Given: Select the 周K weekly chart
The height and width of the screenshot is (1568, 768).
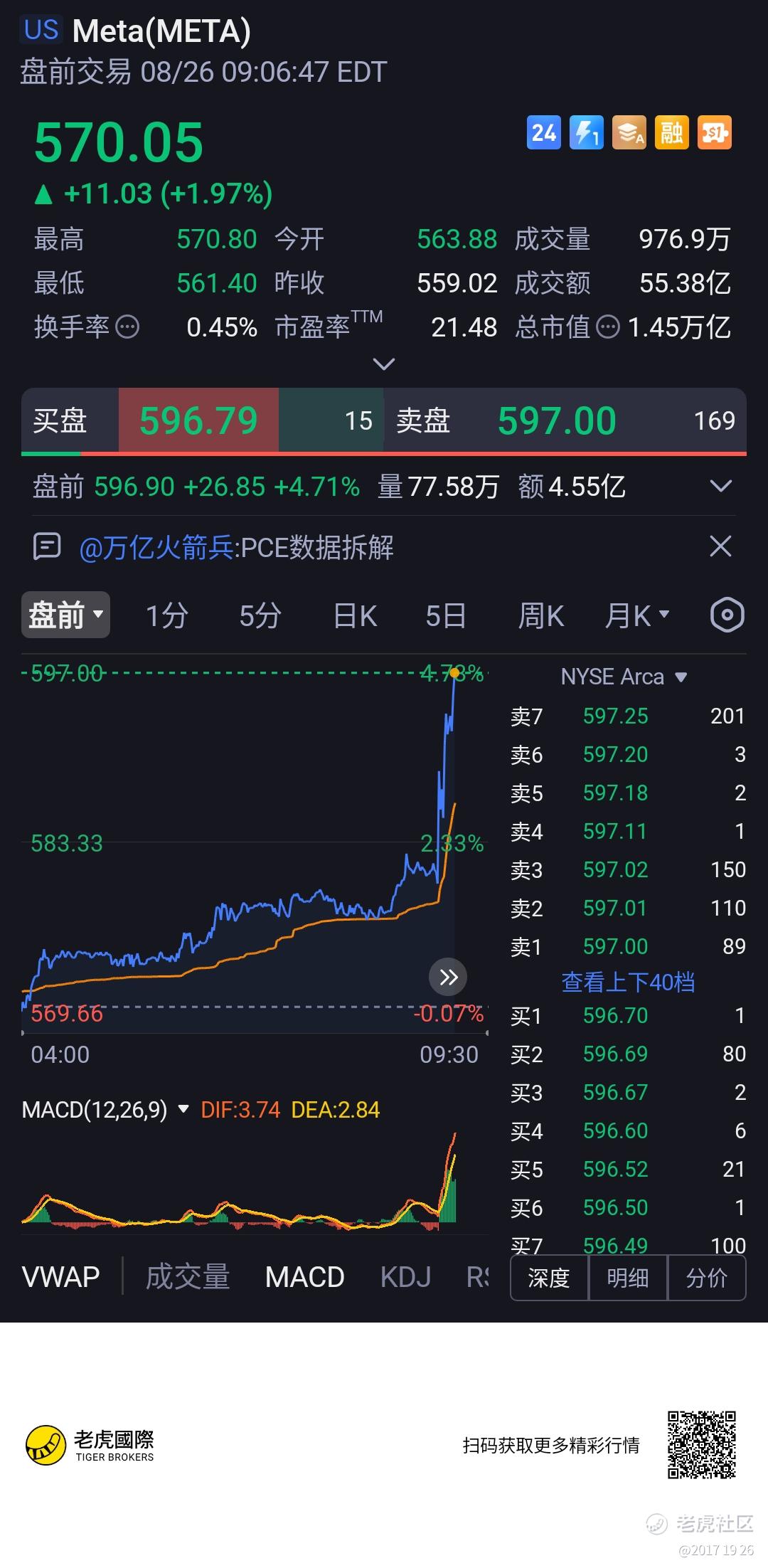Looking at the screenshot, I should [540, 615].
